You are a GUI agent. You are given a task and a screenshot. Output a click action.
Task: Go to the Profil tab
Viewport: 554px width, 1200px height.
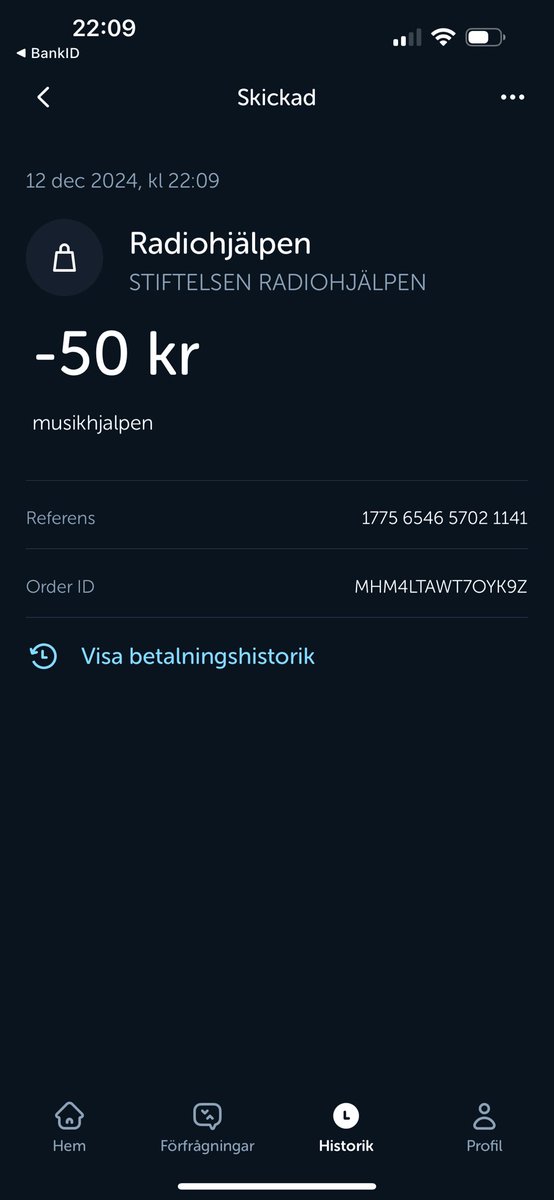point(484,1128)
